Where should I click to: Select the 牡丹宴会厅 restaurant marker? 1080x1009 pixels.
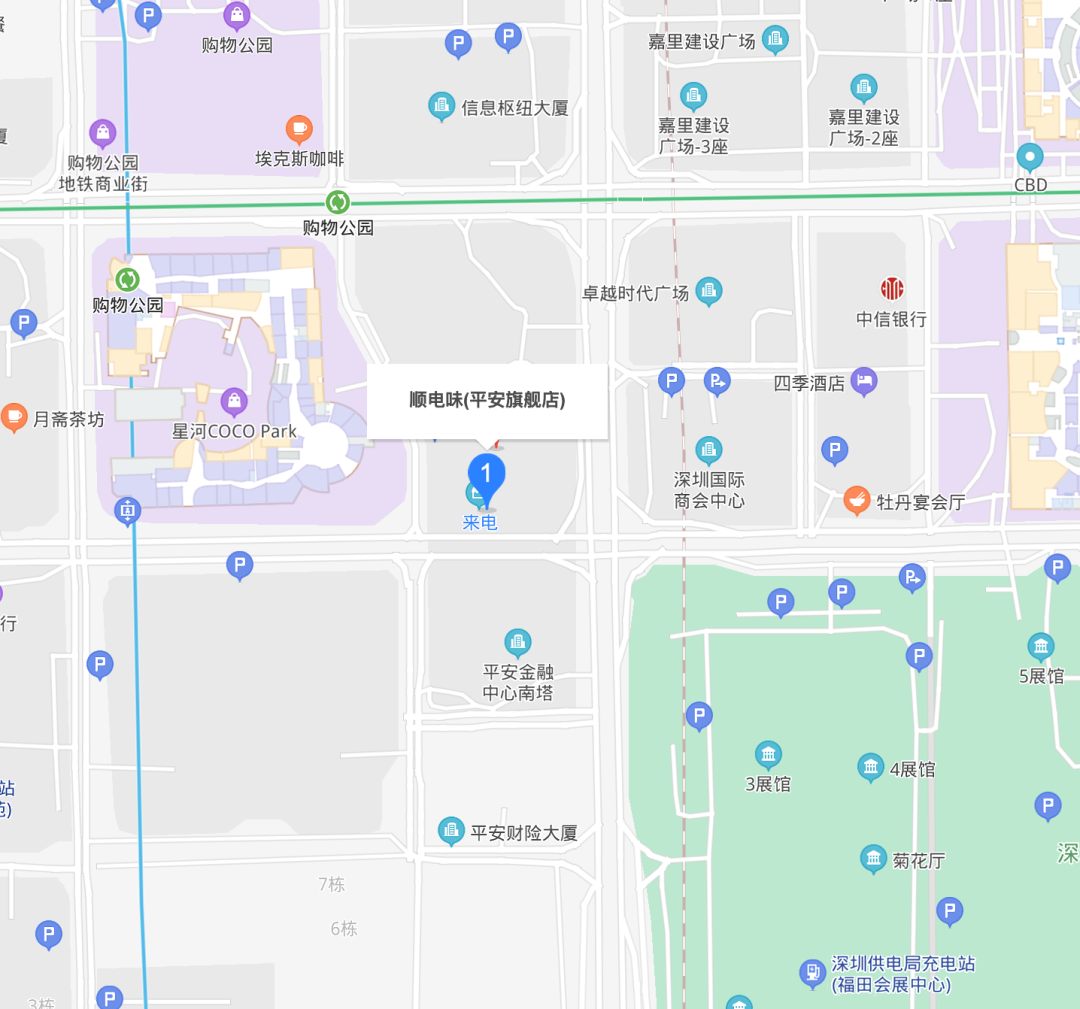(856, 499)
